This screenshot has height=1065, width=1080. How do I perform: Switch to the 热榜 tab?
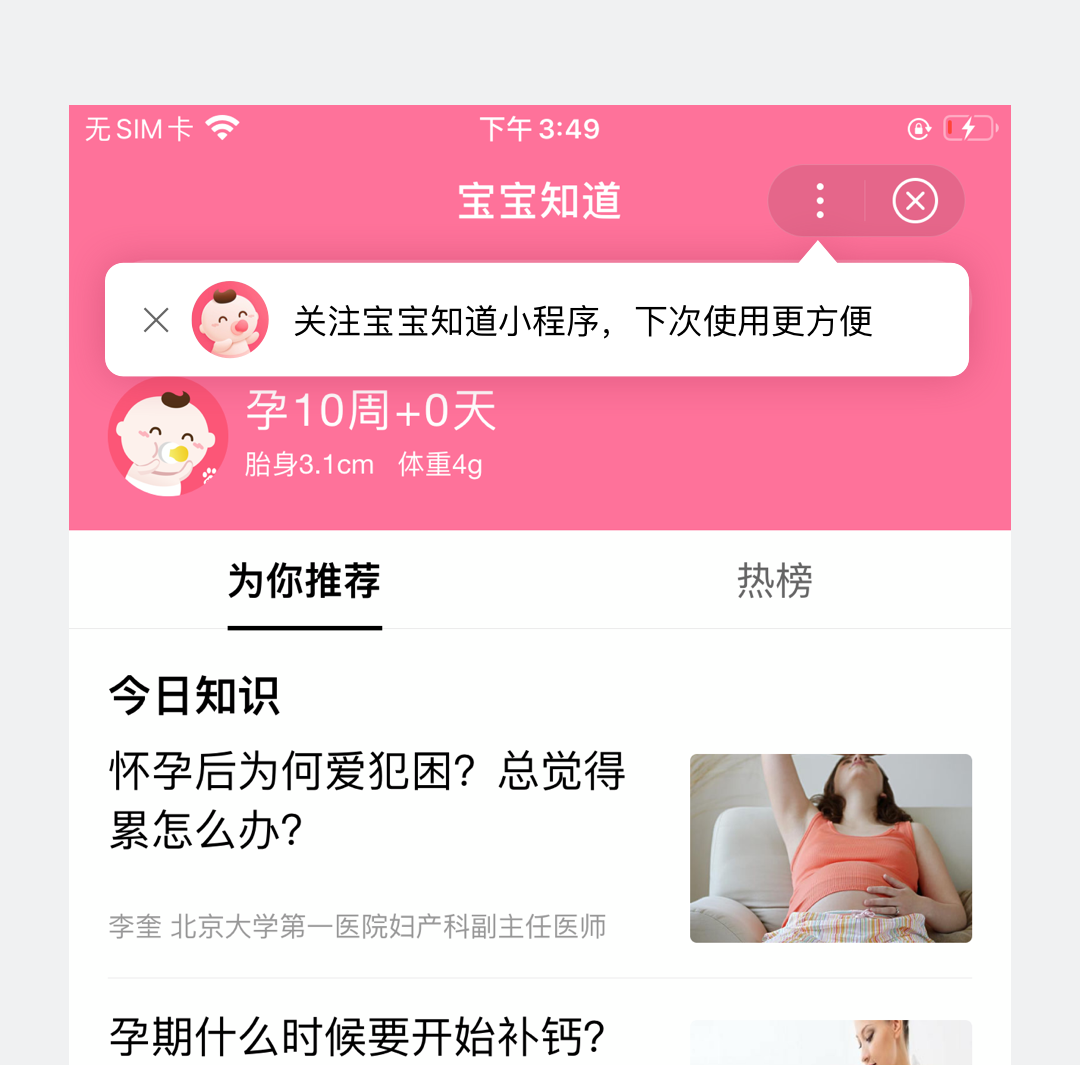pos(774,581)
